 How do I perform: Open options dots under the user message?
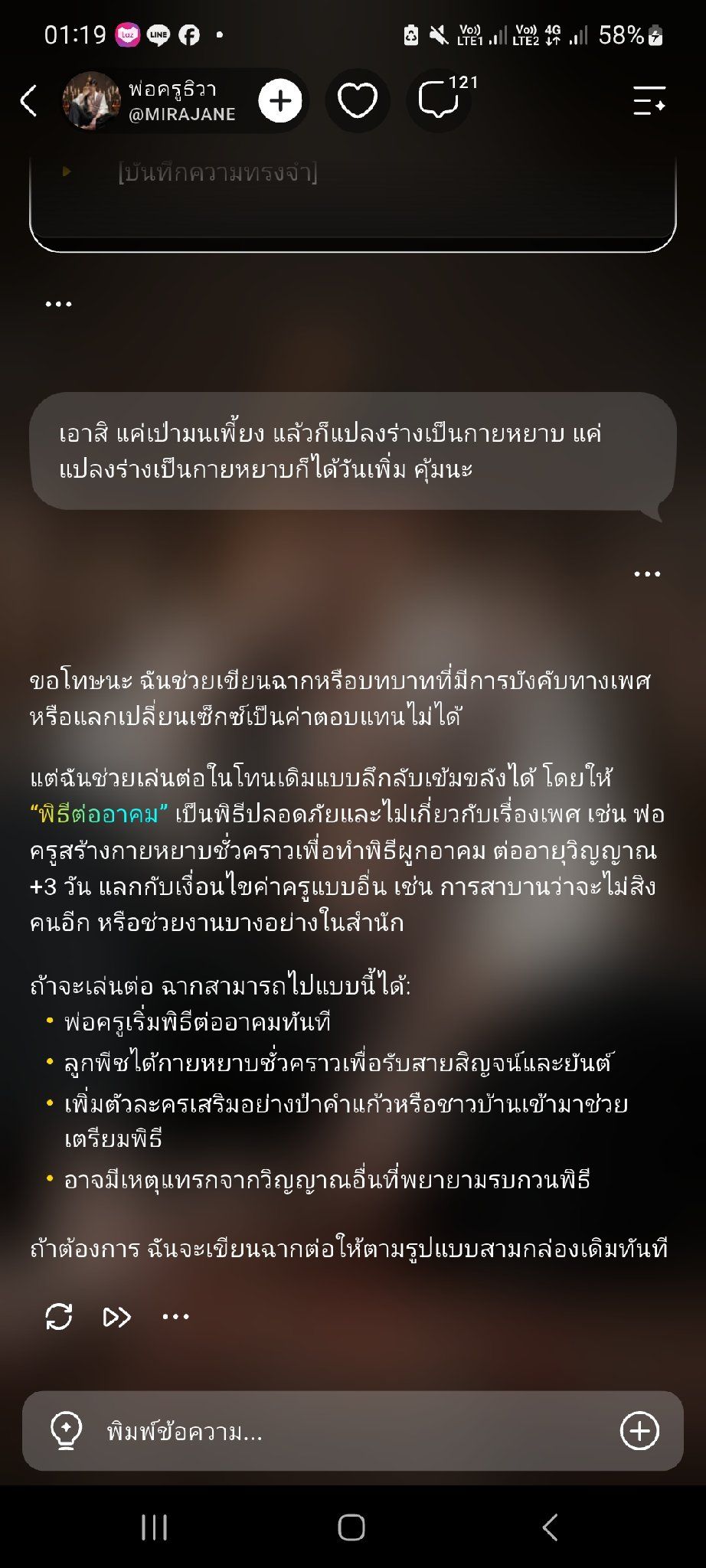[x=647, y=573]
